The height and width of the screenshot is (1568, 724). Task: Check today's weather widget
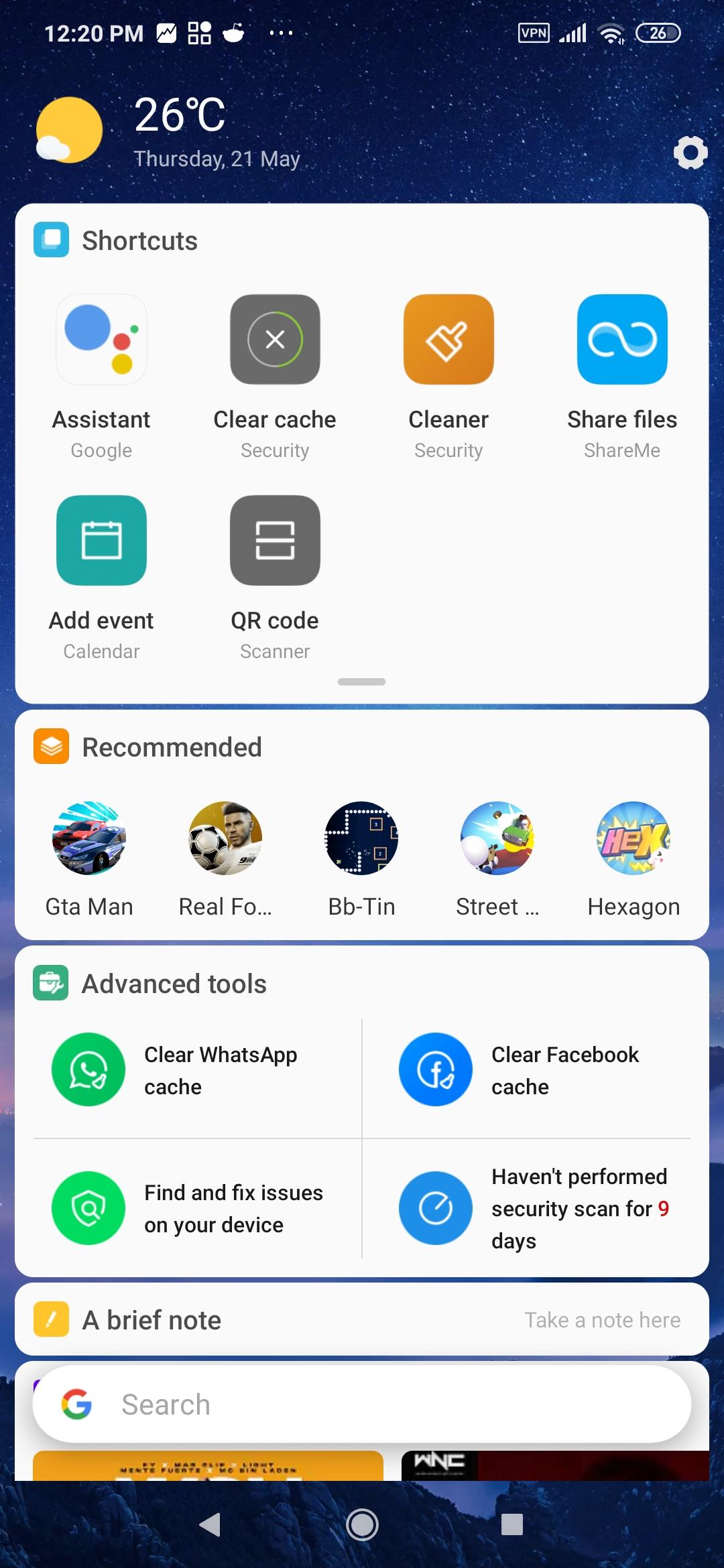[168, 132]
